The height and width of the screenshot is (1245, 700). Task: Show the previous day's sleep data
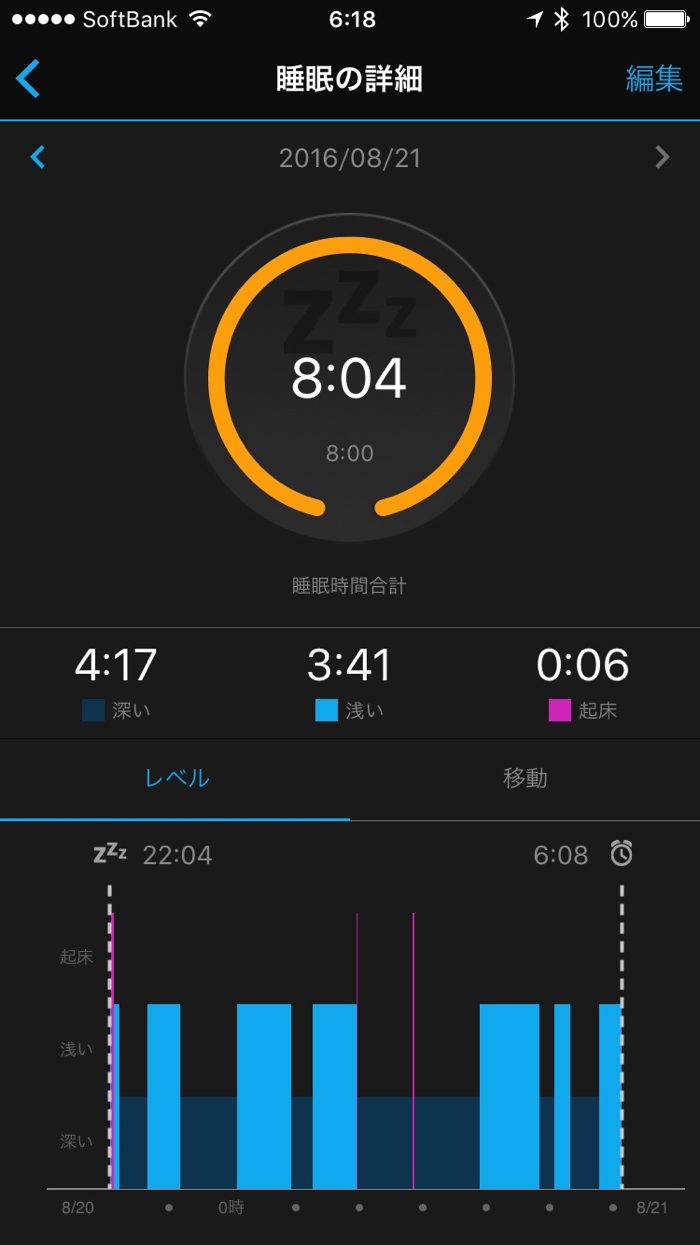click(38, 157)
